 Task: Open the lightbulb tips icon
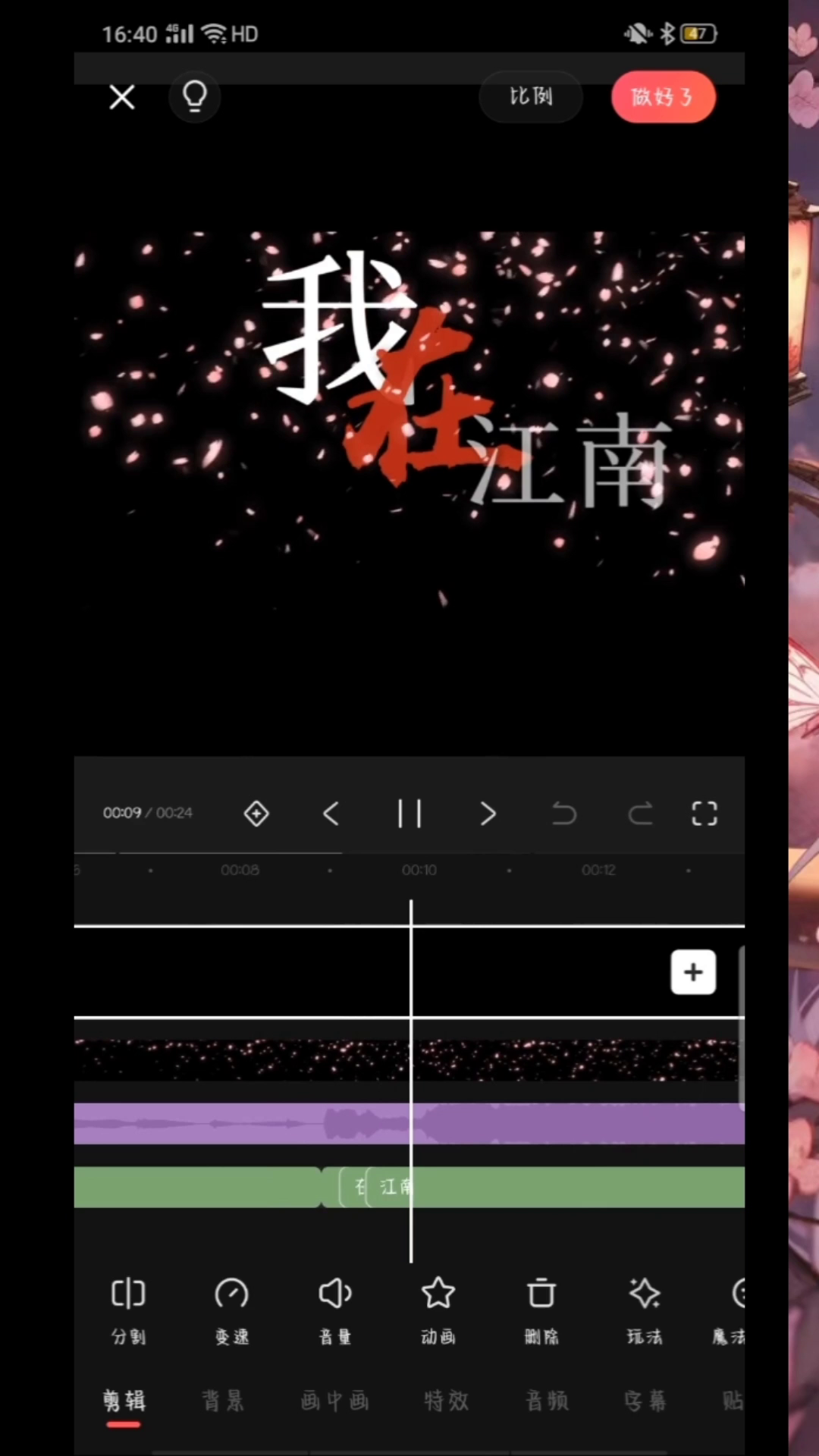click(195, 96)
